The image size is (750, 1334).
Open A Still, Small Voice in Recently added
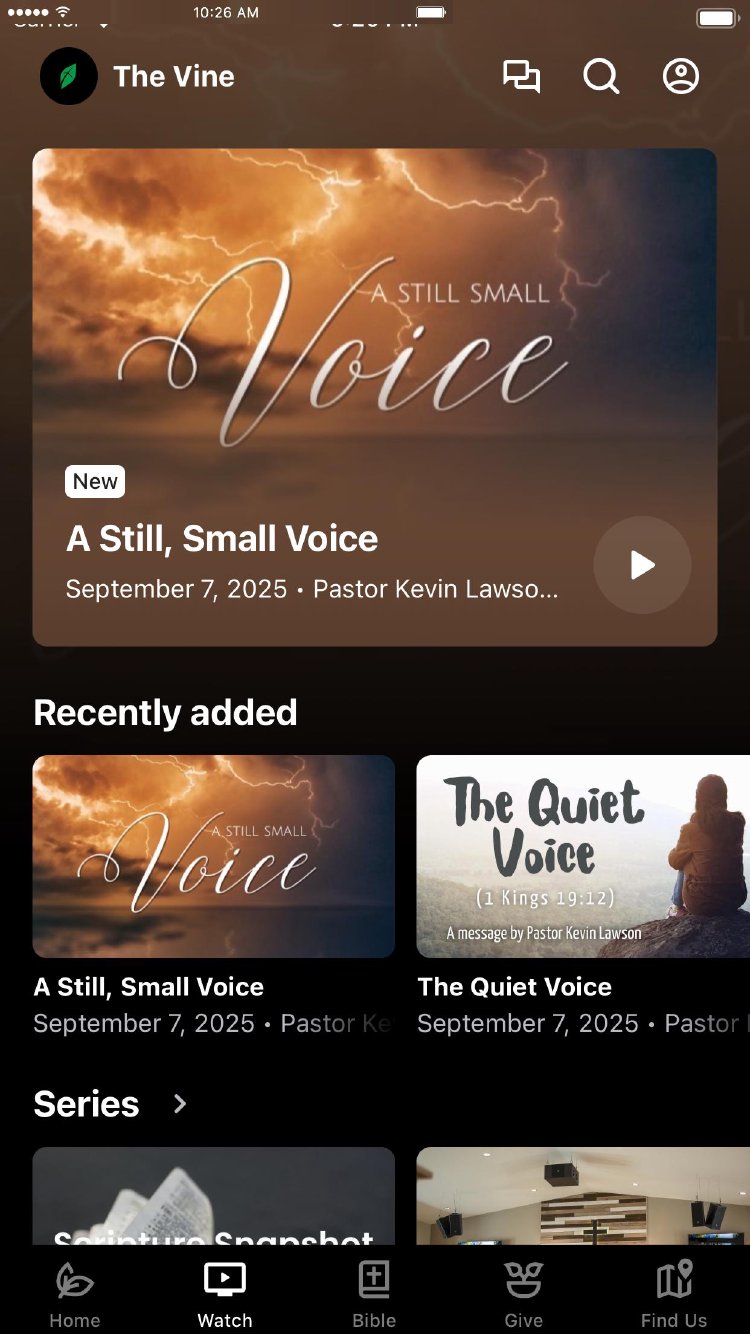[x=214, y=856]
